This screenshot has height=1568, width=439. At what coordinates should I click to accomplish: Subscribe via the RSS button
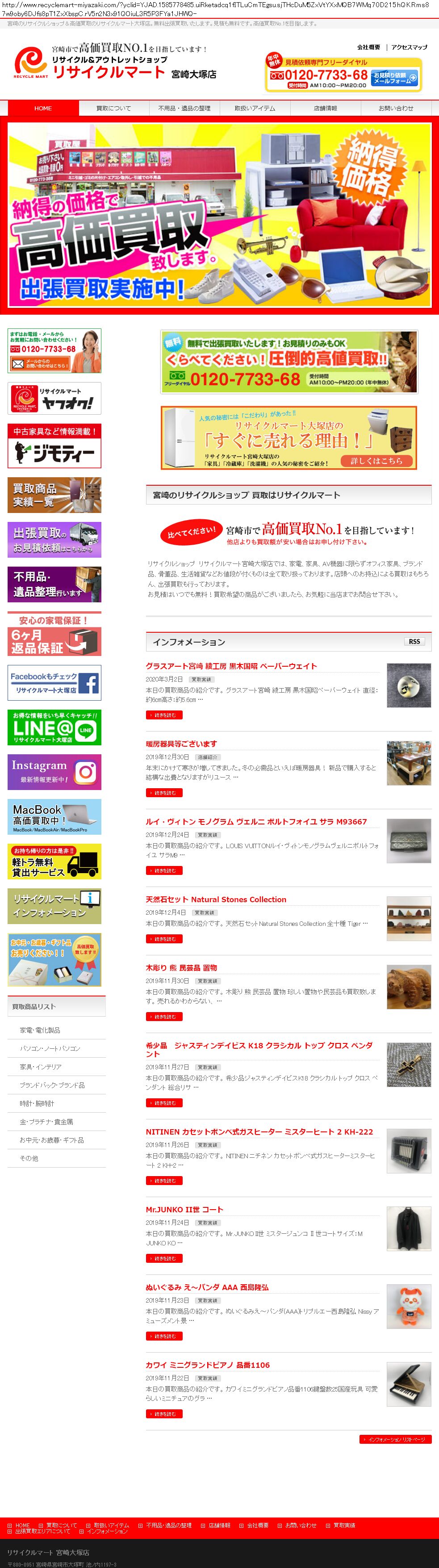click(414, 642)
